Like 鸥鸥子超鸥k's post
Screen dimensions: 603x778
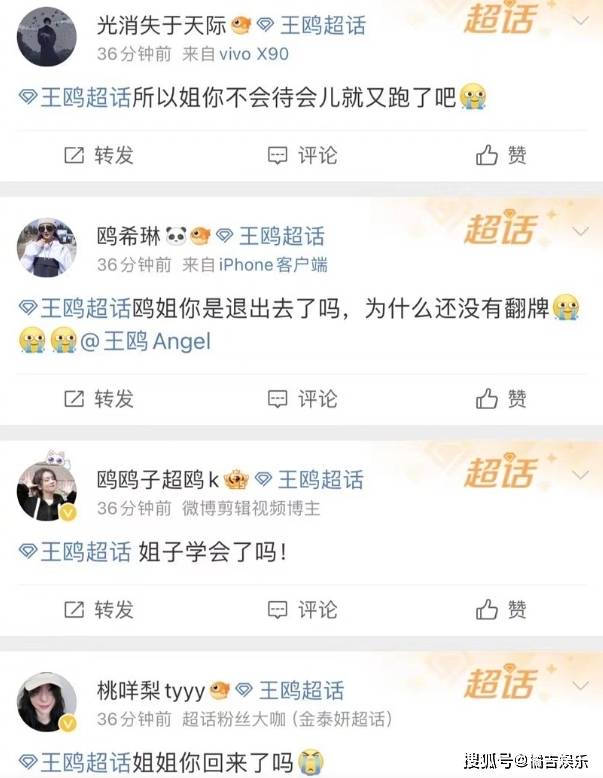pos(502,609)
